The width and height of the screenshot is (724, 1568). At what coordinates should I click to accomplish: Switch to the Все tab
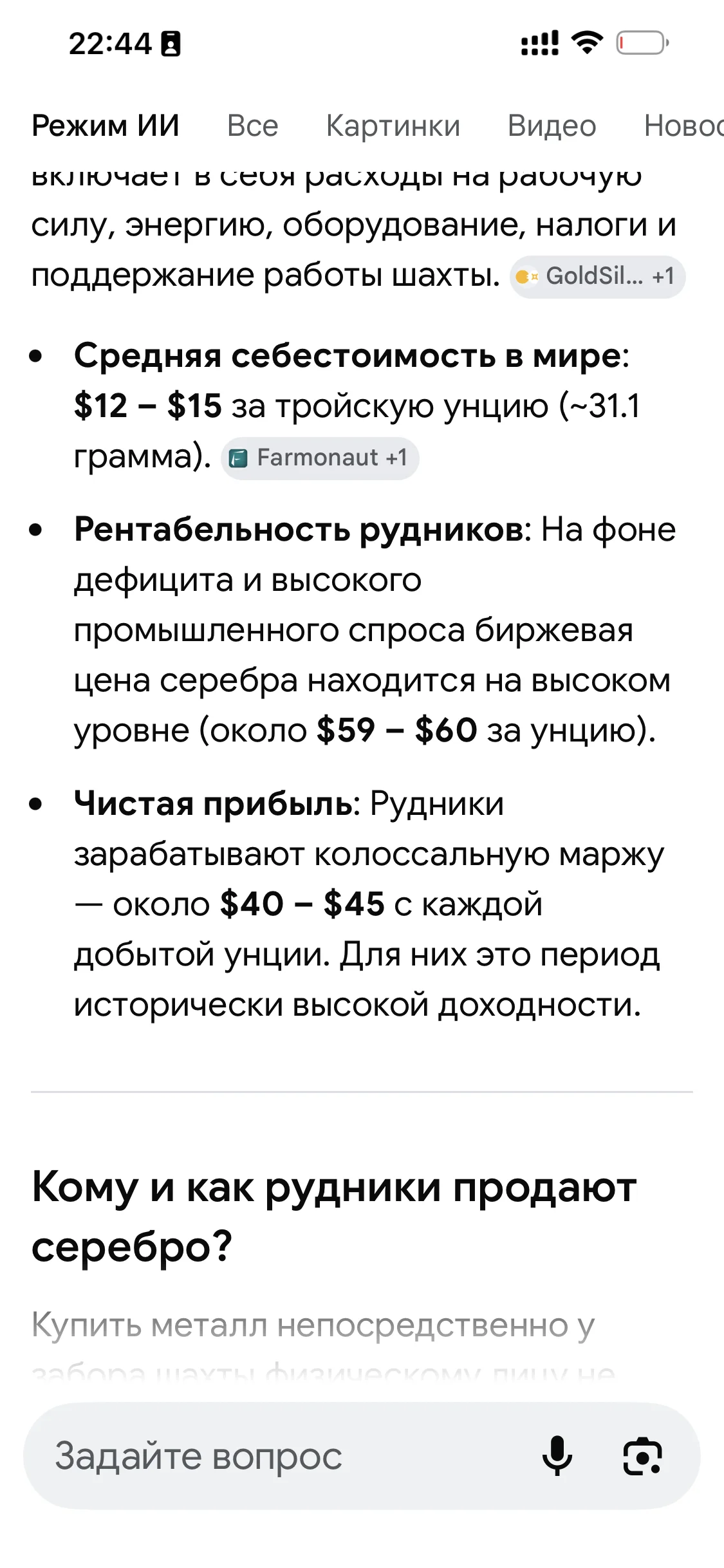point(252,126)
